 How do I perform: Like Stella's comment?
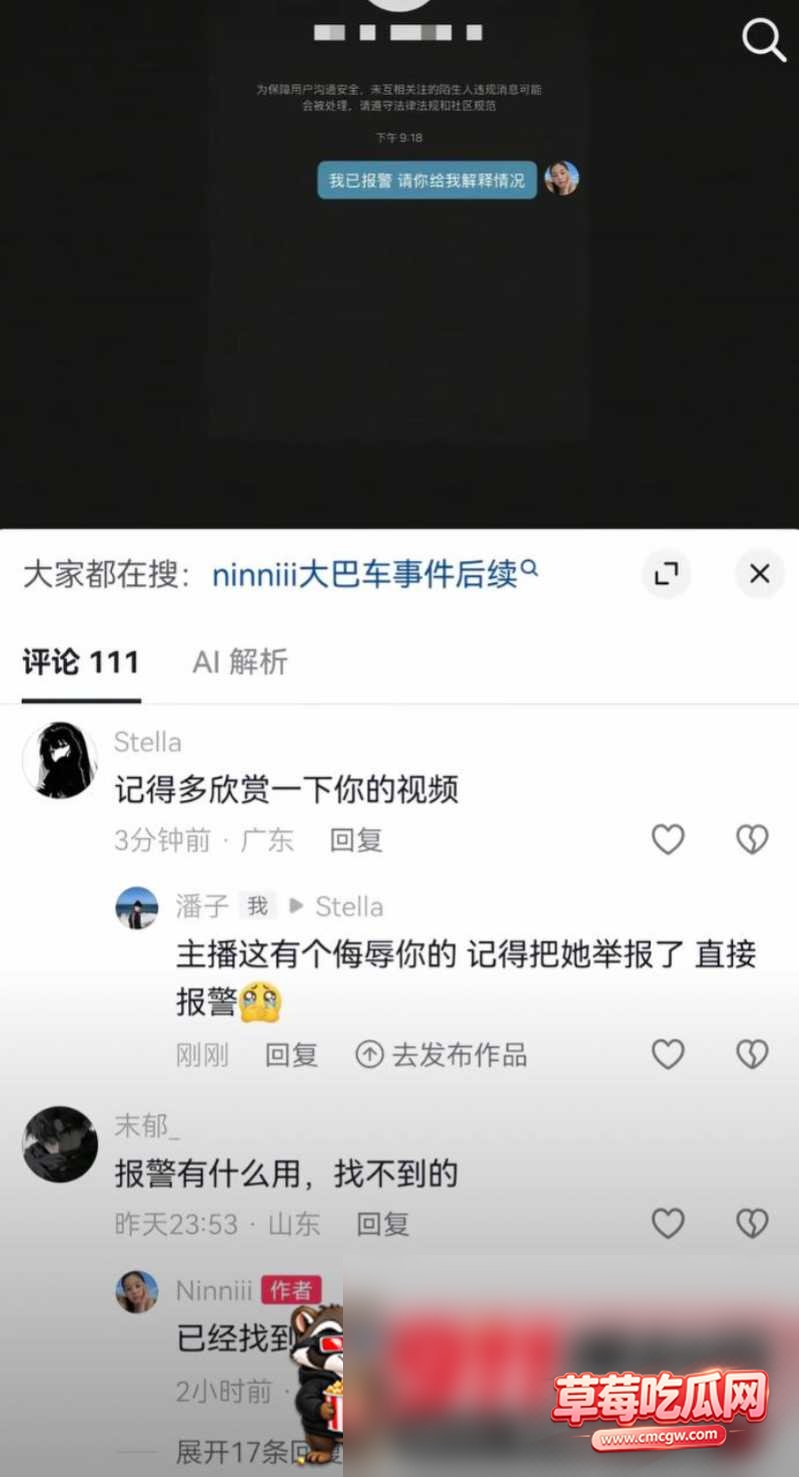pyautogui.click(x=668, y=839)
